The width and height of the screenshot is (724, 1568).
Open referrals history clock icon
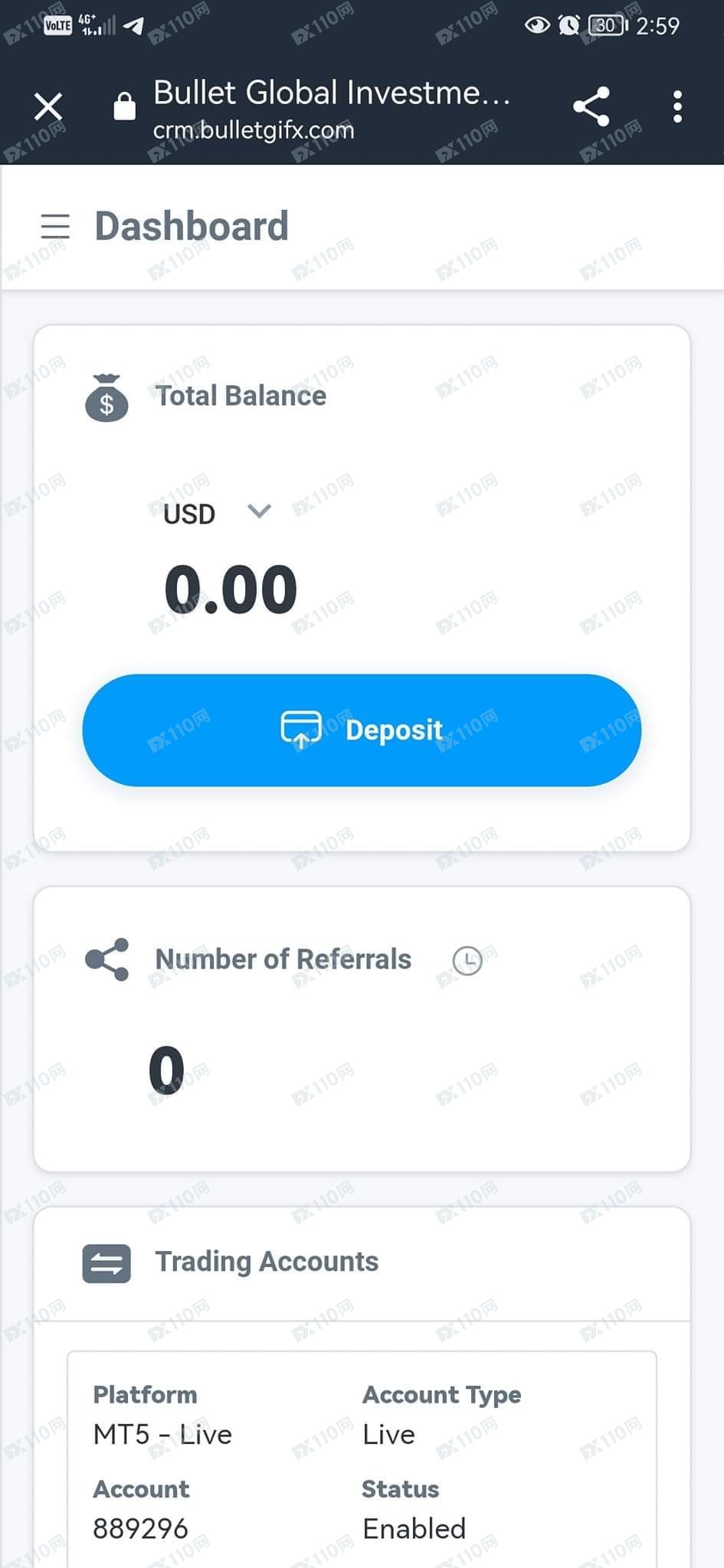[x=467, y=960]
